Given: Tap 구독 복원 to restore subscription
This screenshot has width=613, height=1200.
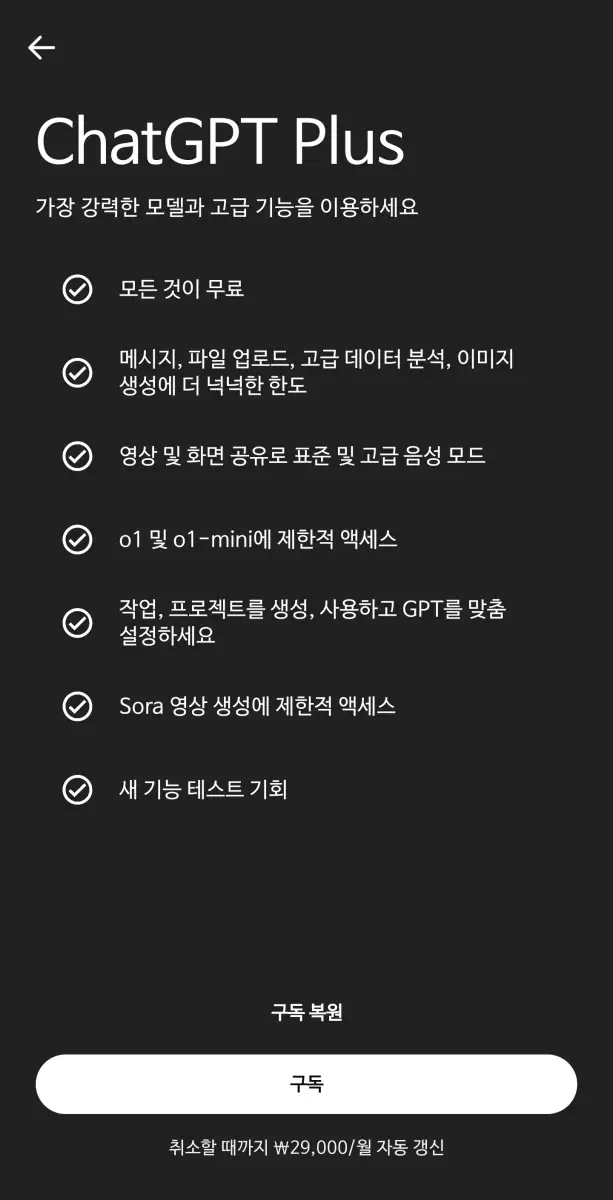Looking at the screenshot, I should pos(306,1013).
